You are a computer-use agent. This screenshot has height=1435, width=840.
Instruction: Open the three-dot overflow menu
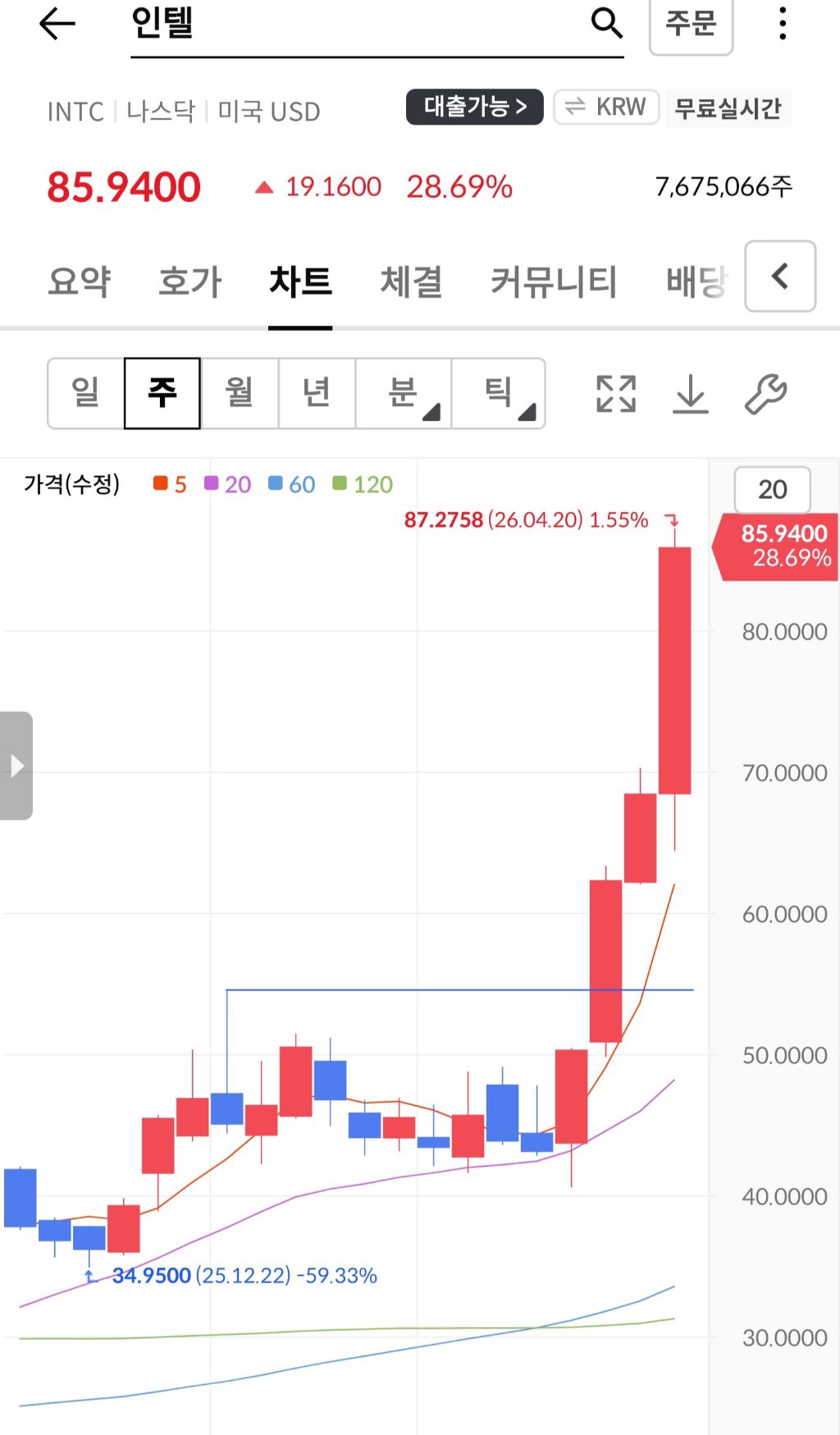point(783,24)
